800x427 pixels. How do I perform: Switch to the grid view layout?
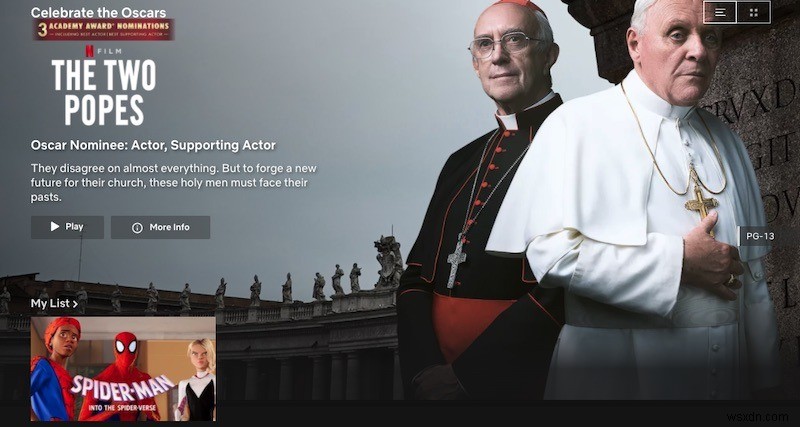coord(754,12)
